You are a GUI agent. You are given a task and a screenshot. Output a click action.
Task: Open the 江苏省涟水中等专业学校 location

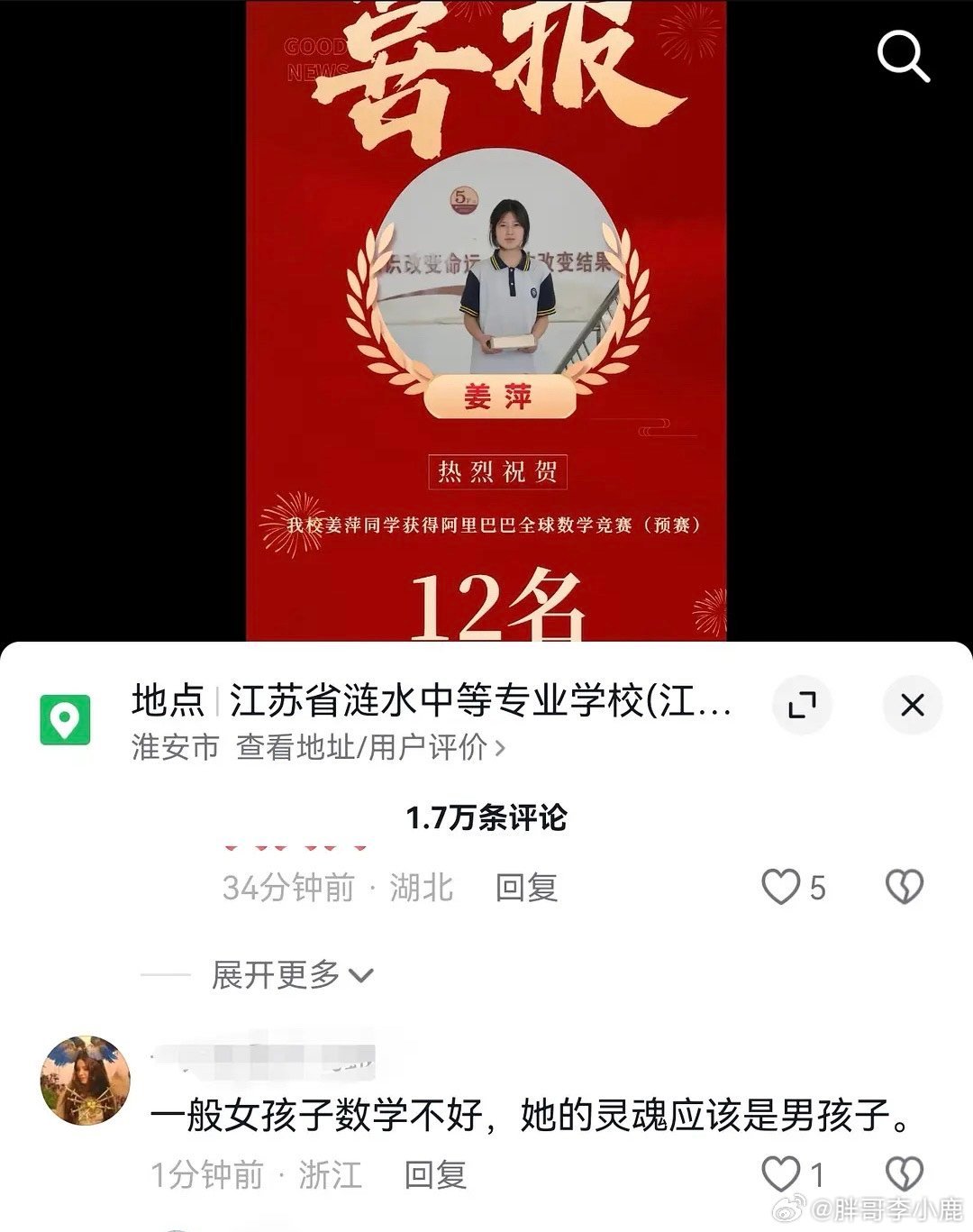pos(479,701)
